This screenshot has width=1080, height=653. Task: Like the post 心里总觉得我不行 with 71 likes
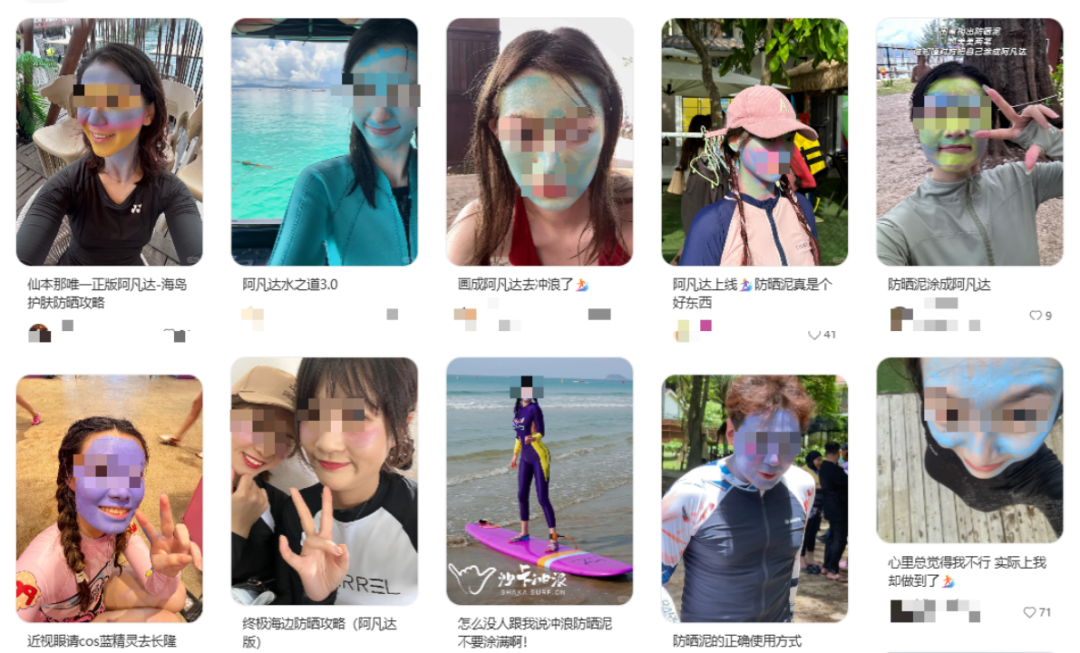pyautogui.click(x=1029, y=612)
